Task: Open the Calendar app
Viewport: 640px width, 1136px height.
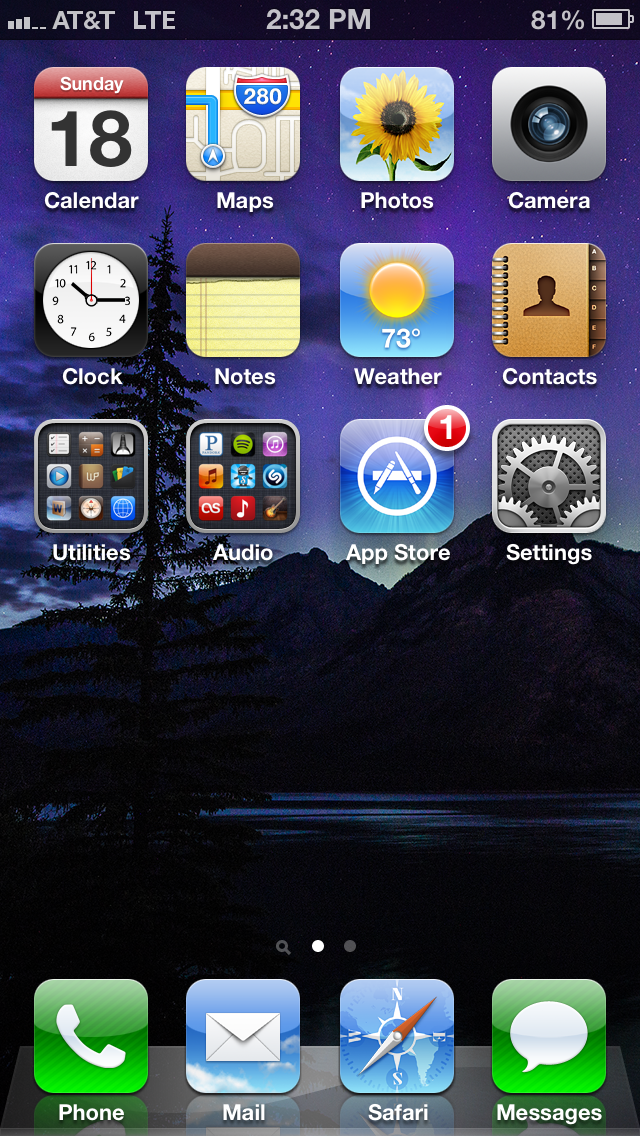Action: coord(91,124)
